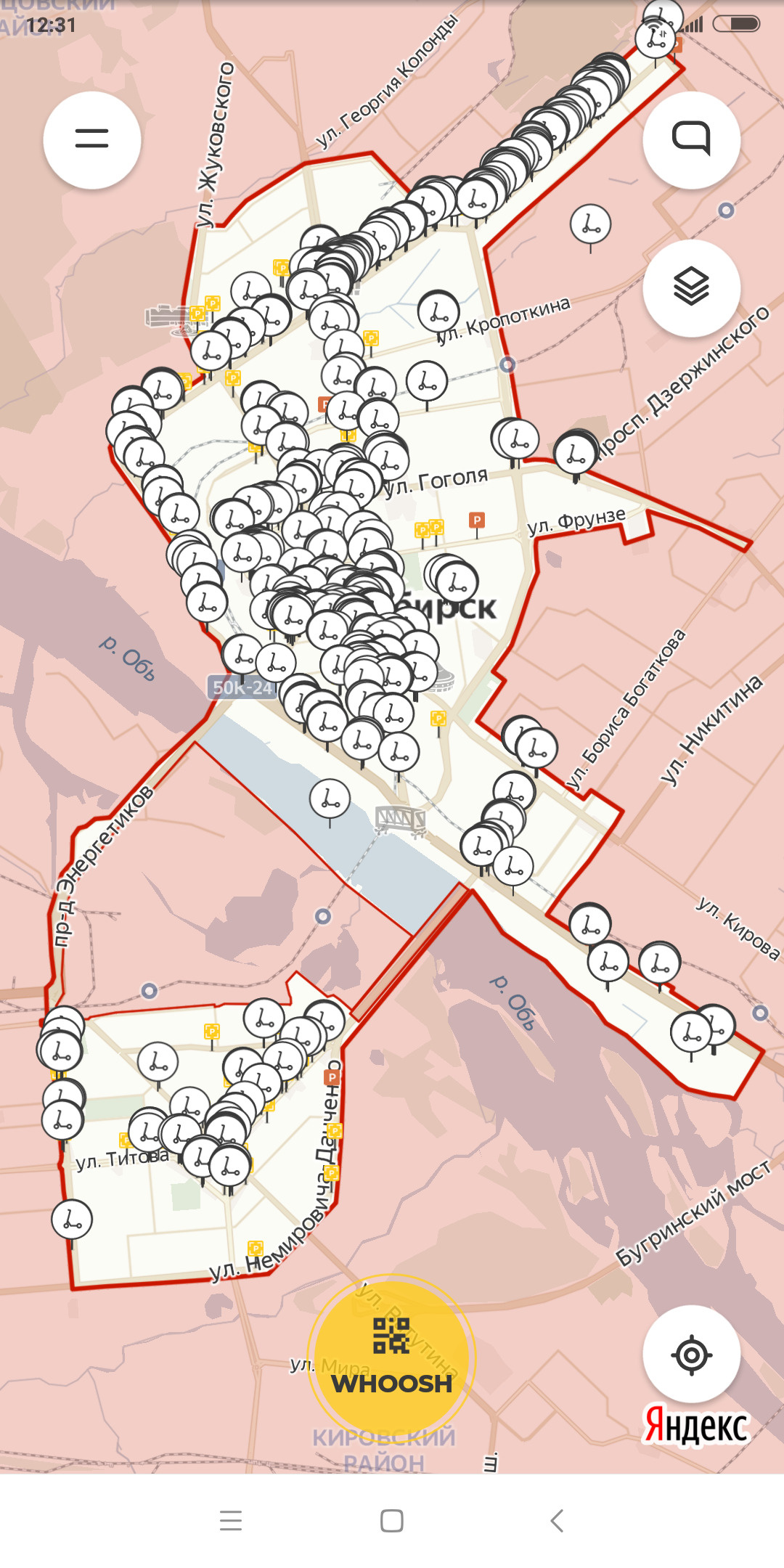This screenshot has height=1568, width=784.
Task: Open the support chat bubble
Action: (x=691, y=139)
